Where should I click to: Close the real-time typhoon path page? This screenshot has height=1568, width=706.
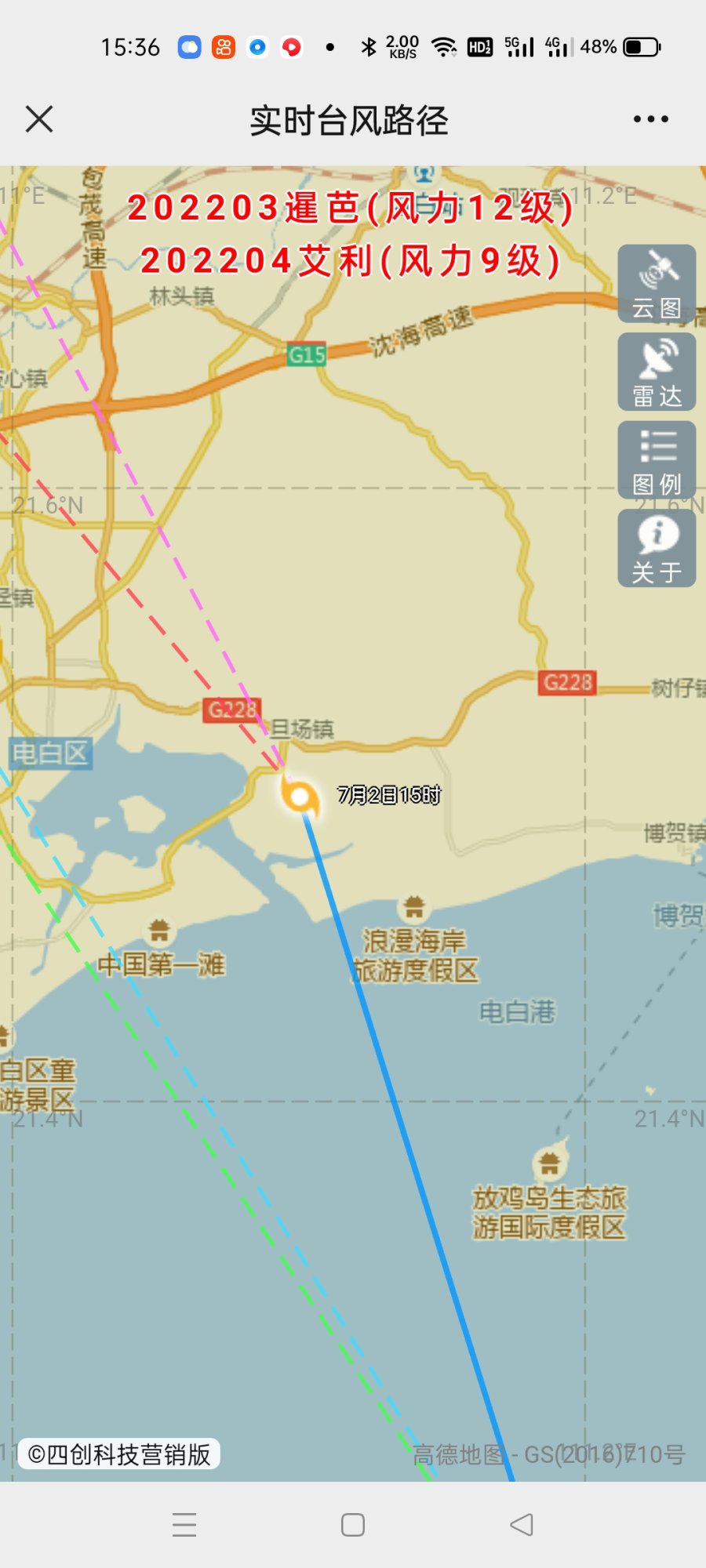pyautogui.click(x=39, y=120)
